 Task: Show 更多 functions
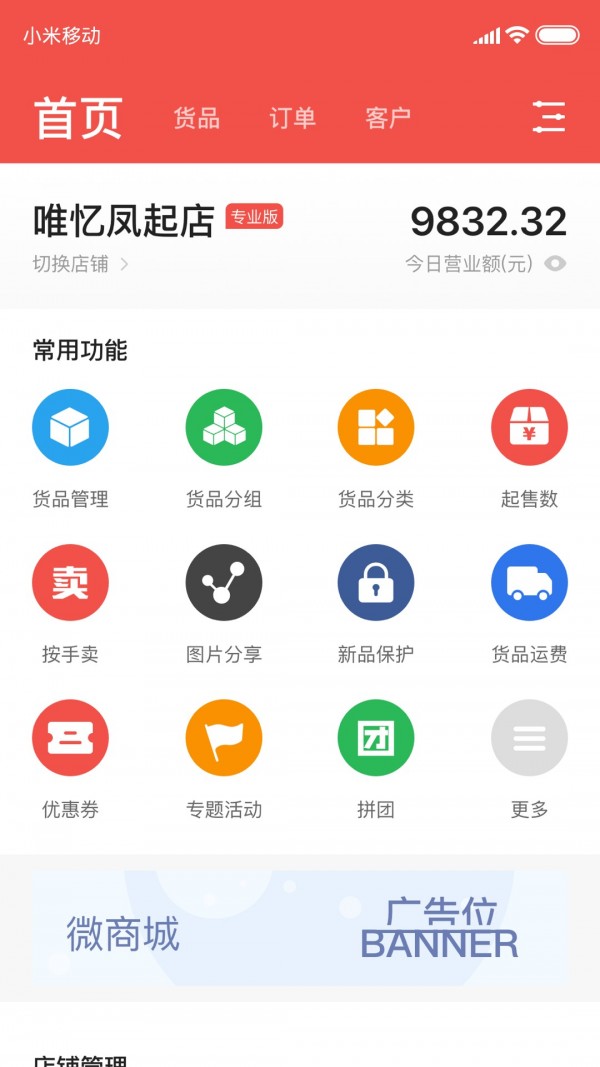pyautogui.click(x=529, y=759)
